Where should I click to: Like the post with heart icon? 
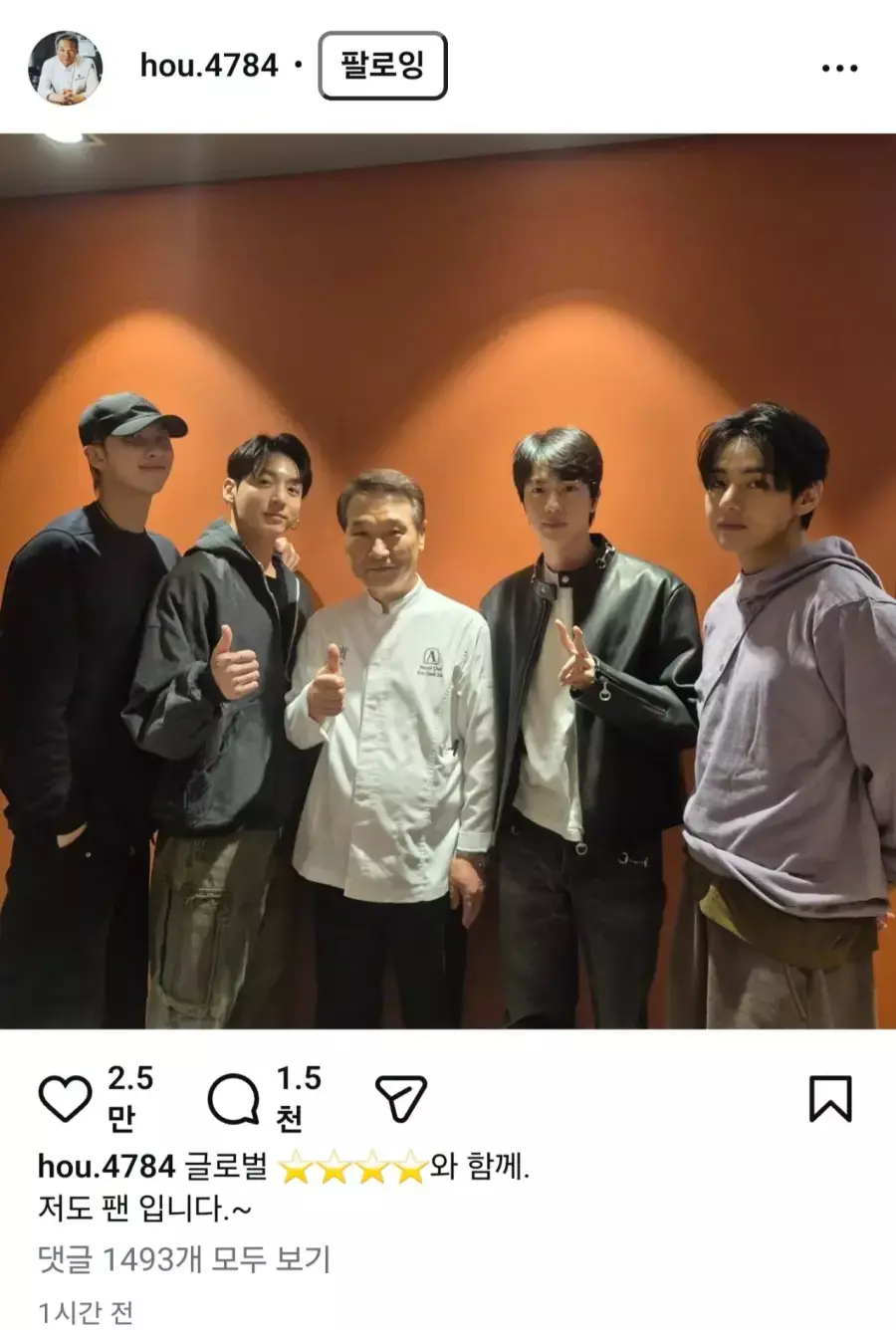point(65,1099)
